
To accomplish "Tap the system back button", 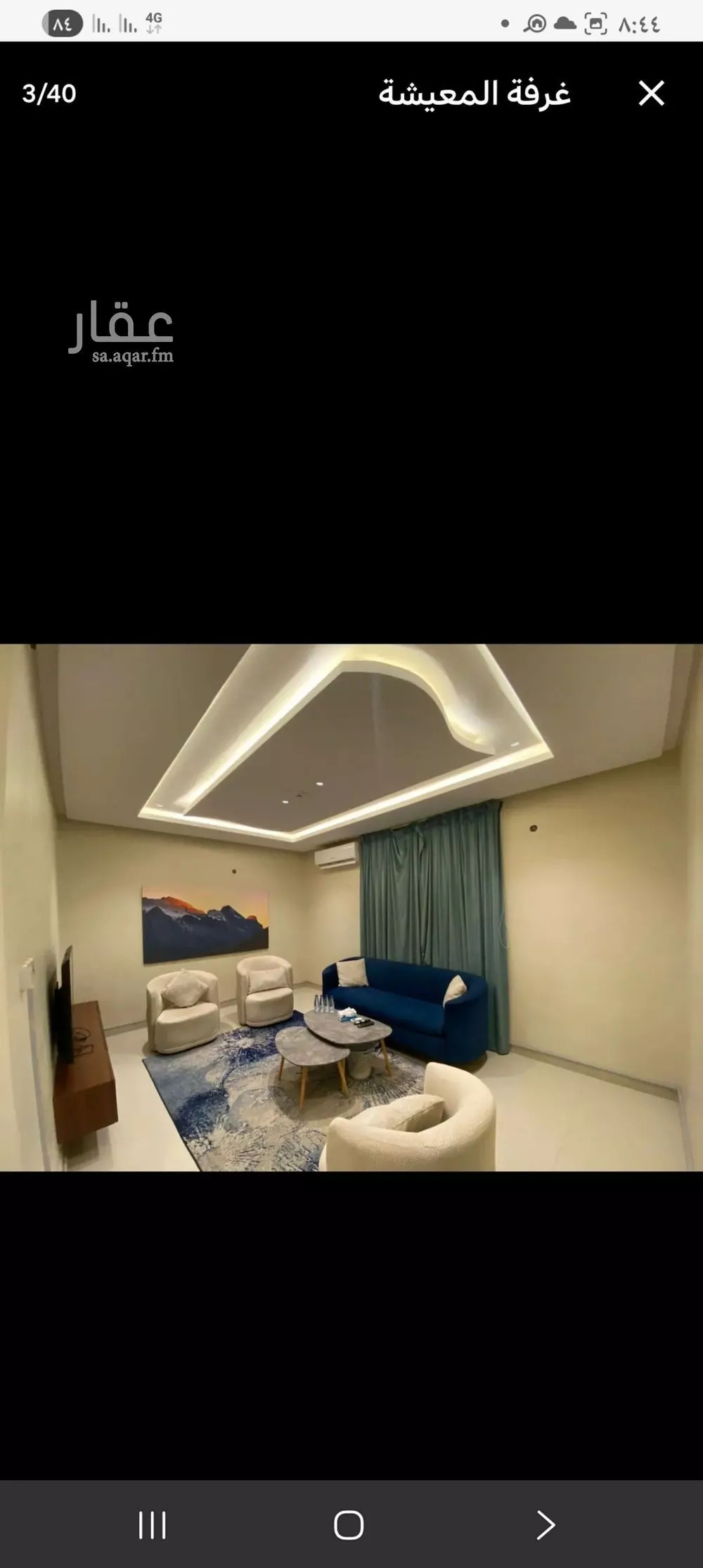I will [x=546, y=1524].
